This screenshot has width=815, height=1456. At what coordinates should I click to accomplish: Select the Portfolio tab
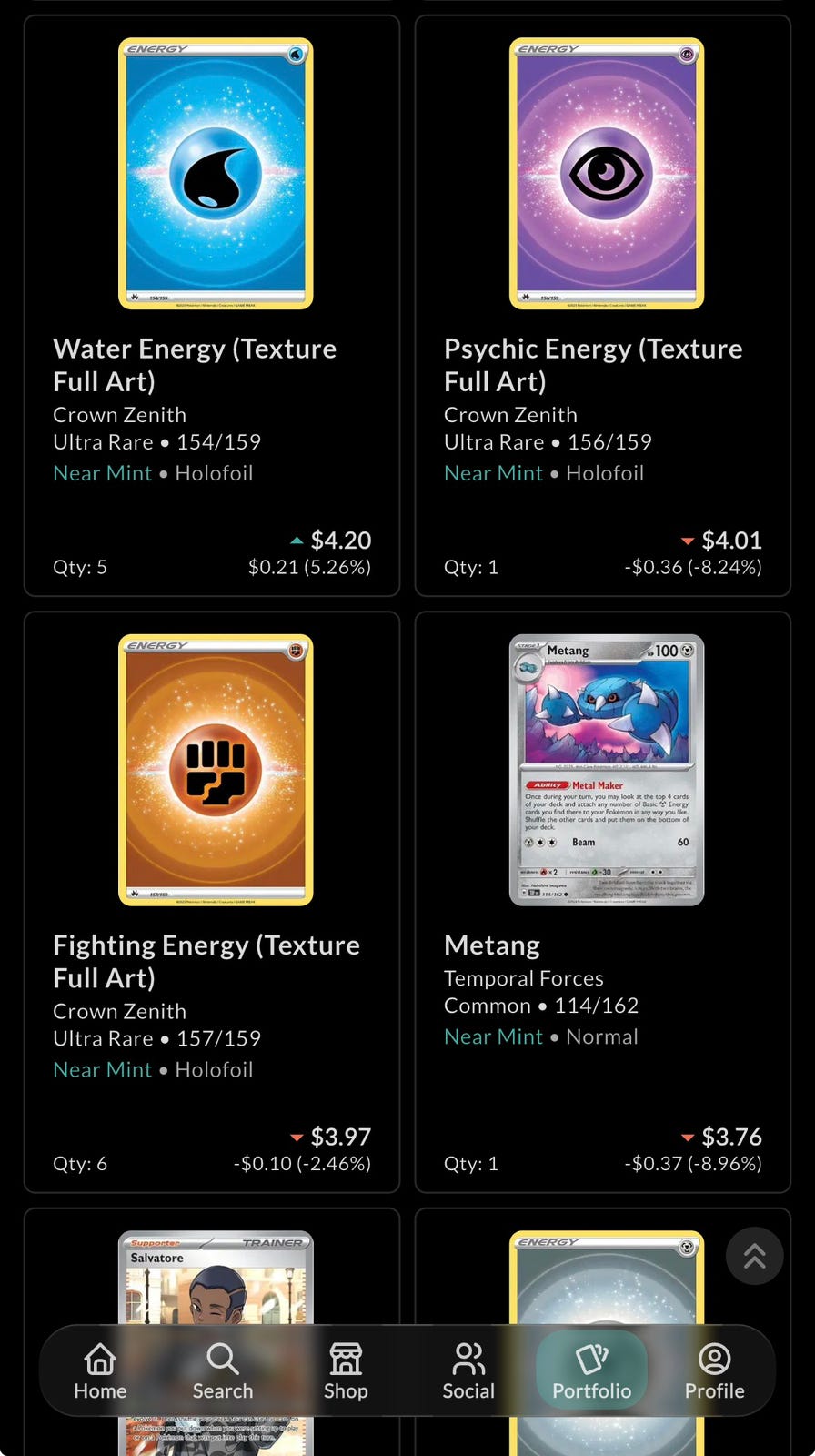click(592, 1371)
